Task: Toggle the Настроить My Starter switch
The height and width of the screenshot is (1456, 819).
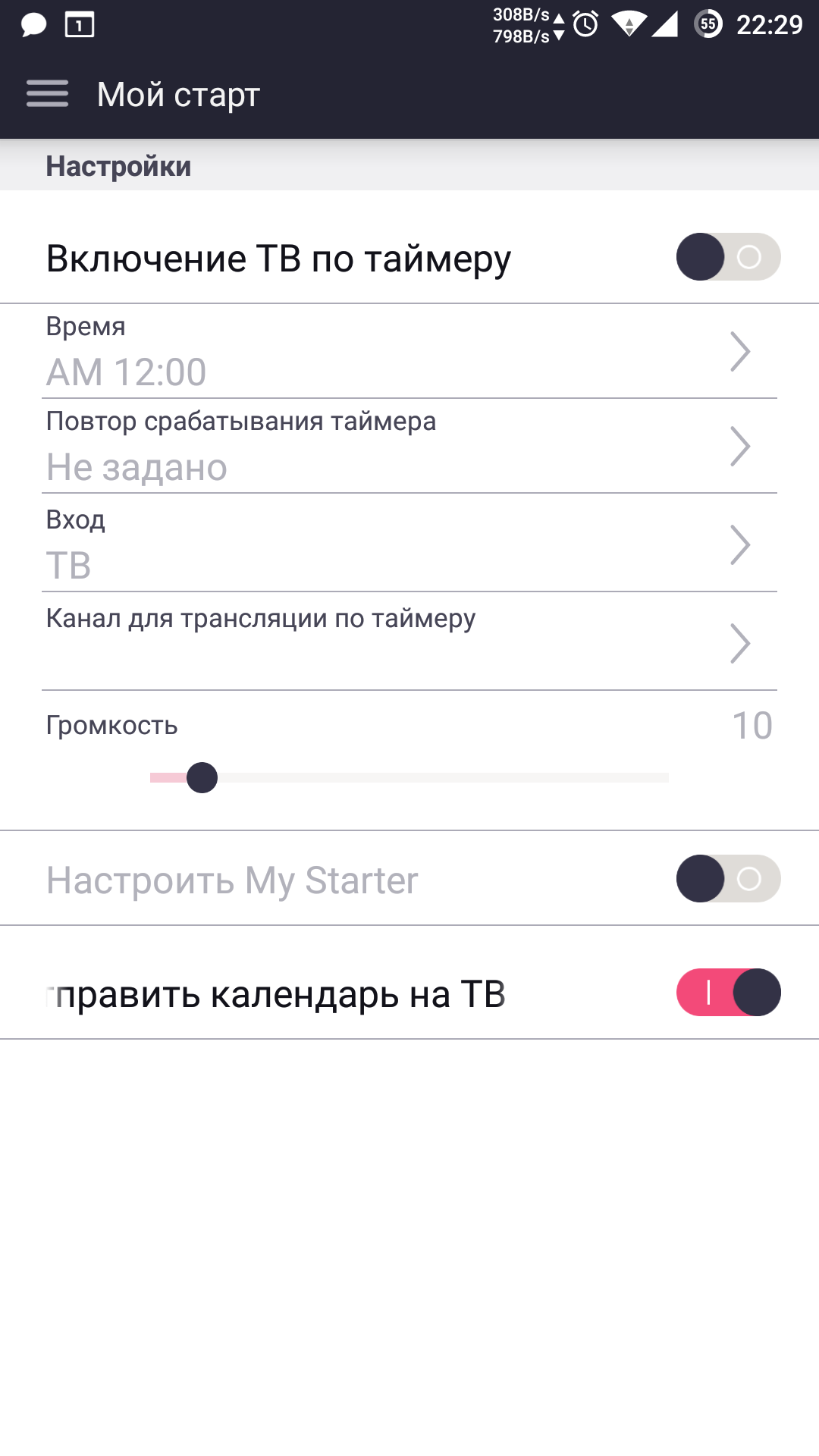Action: (728, 879)
